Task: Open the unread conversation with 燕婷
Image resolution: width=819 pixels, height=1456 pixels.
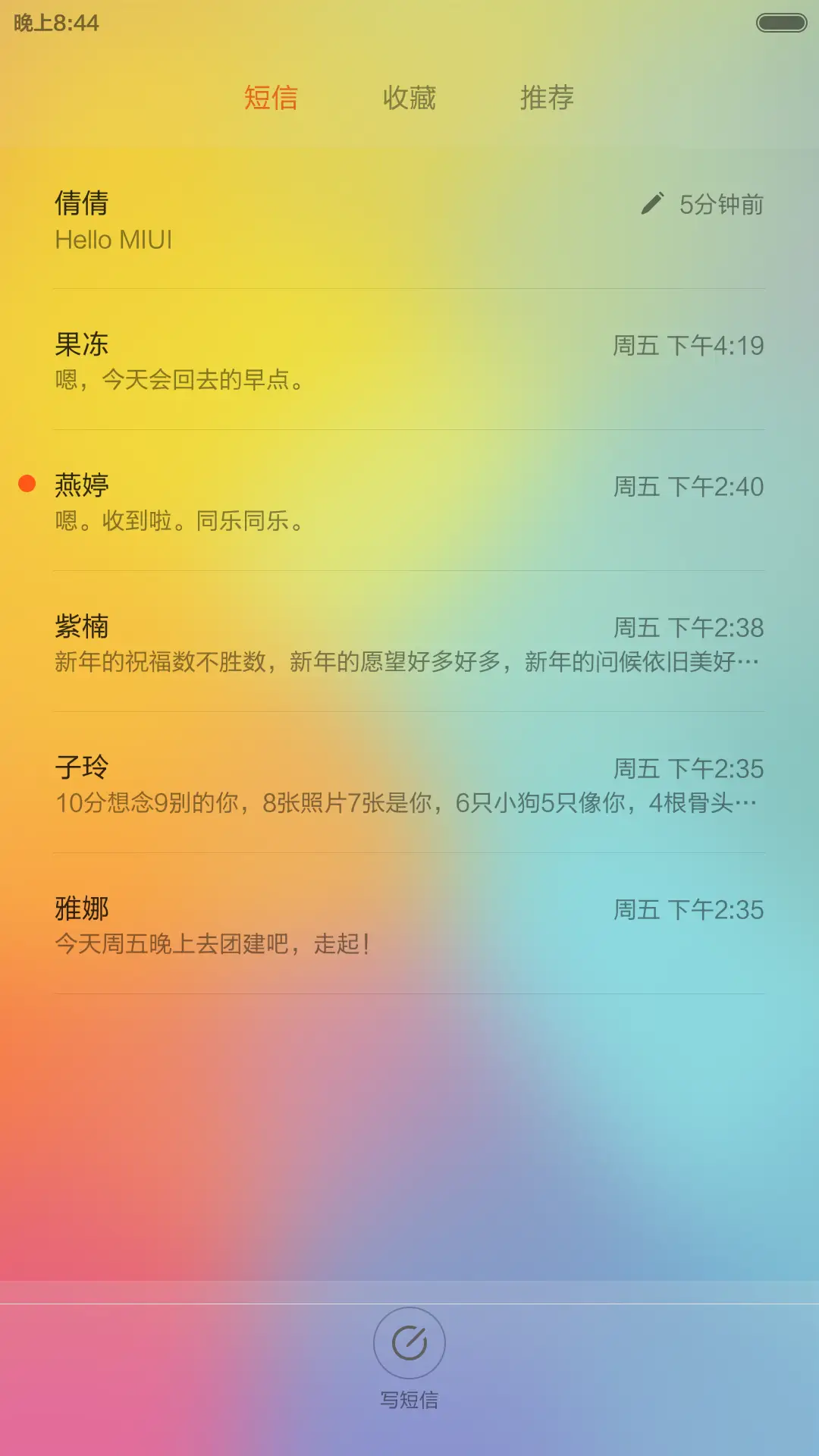Action: [303, 500]
